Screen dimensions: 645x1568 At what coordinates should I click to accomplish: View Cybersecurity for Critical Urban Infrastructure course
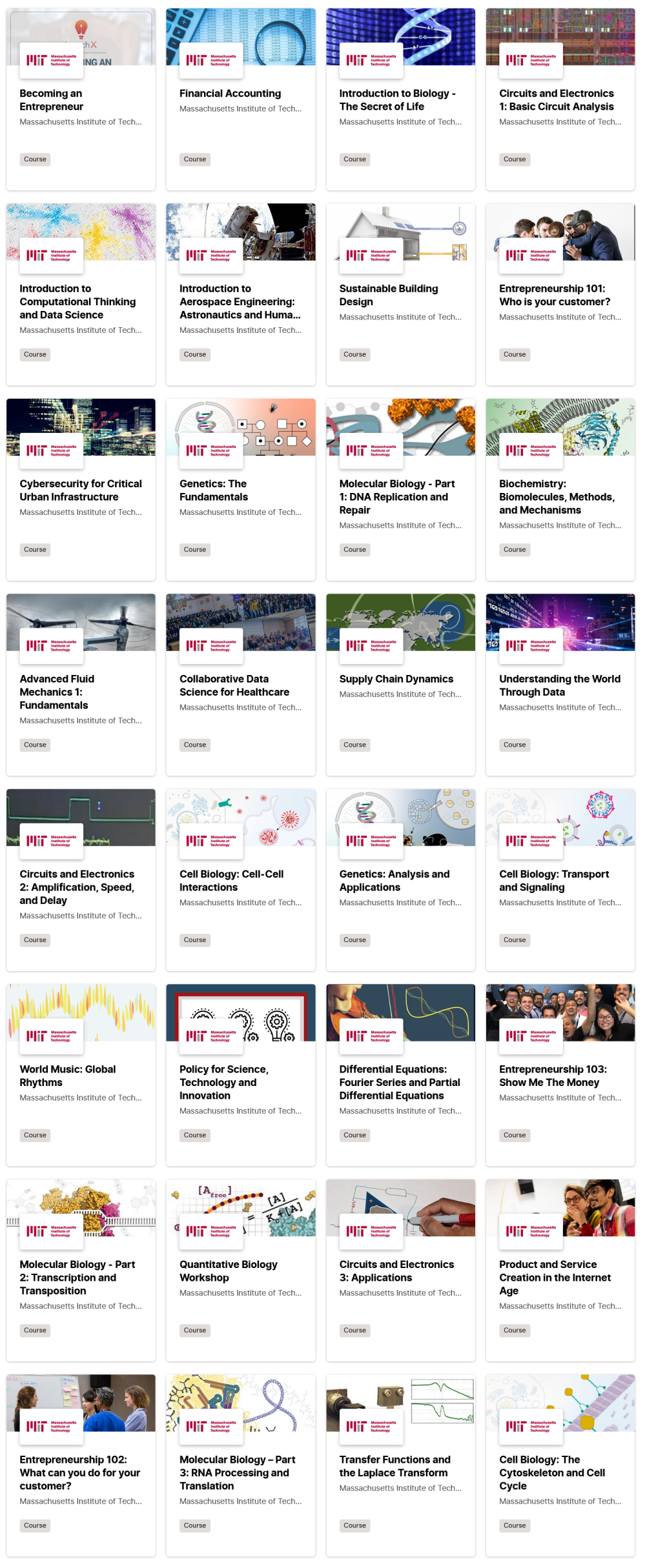click(80, 490)
